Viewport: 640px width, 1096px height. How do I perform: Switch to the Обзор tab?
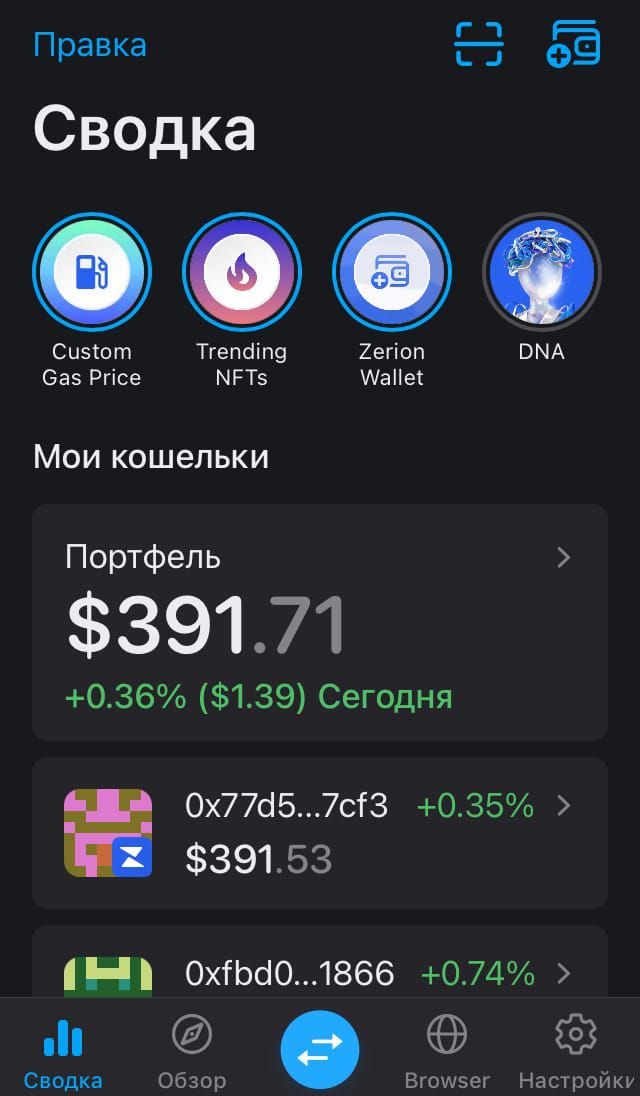click(191, 1051)
